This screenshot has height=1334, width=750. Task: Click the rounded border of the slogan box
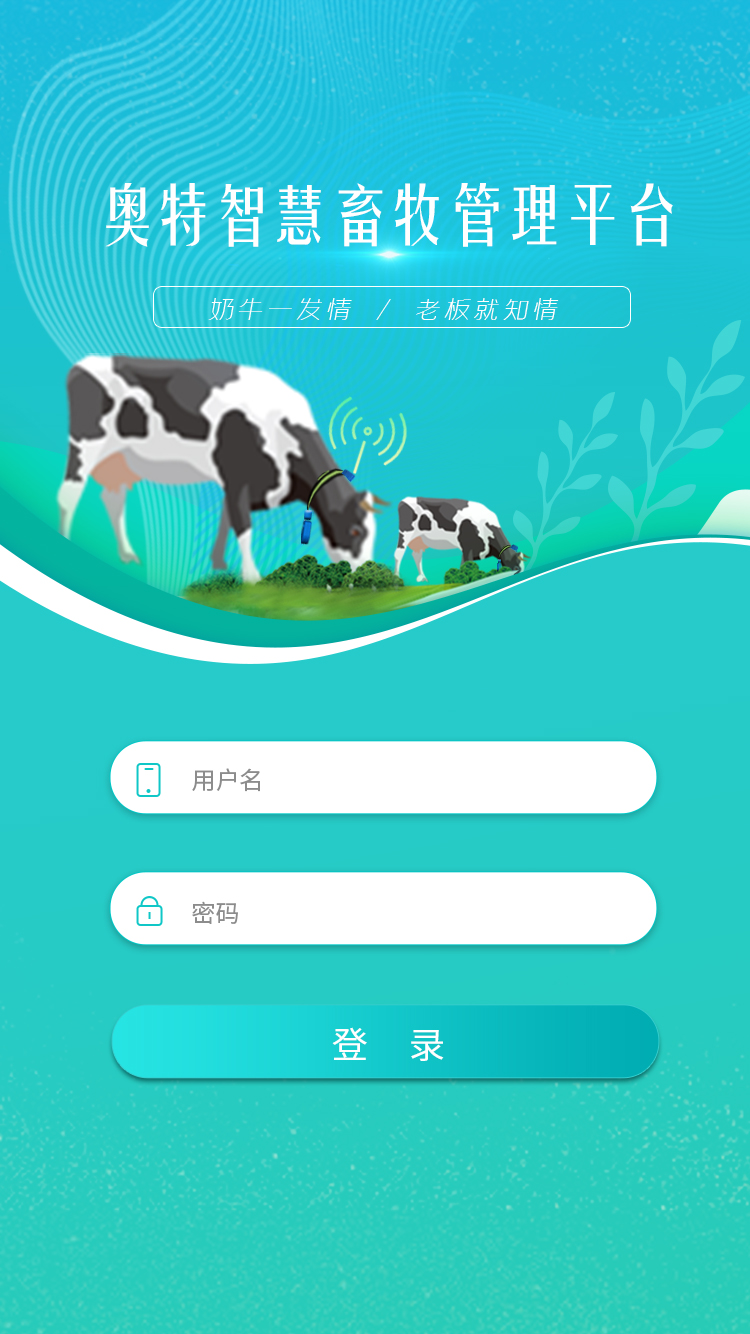[155, 306]
